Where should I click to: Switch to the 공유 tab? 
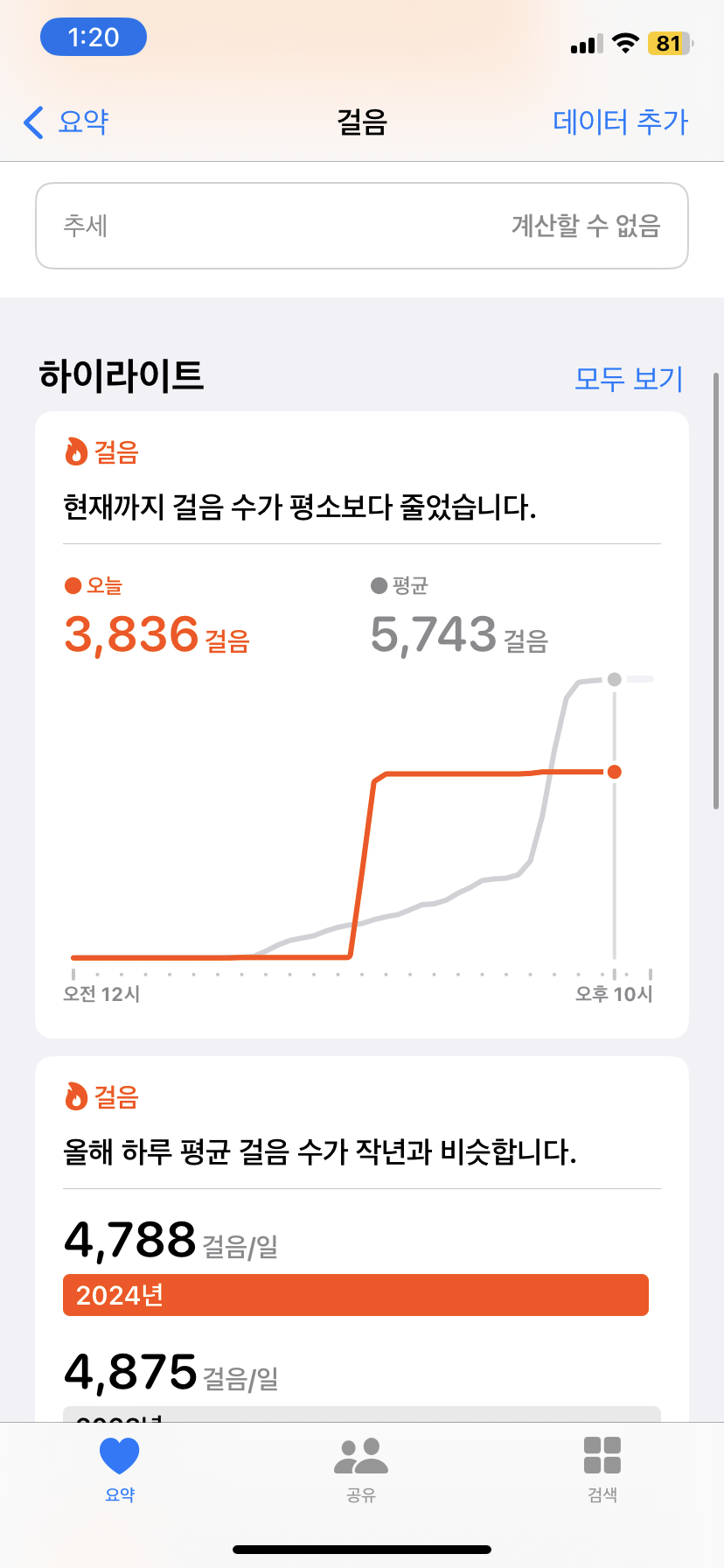(361, 1469)
